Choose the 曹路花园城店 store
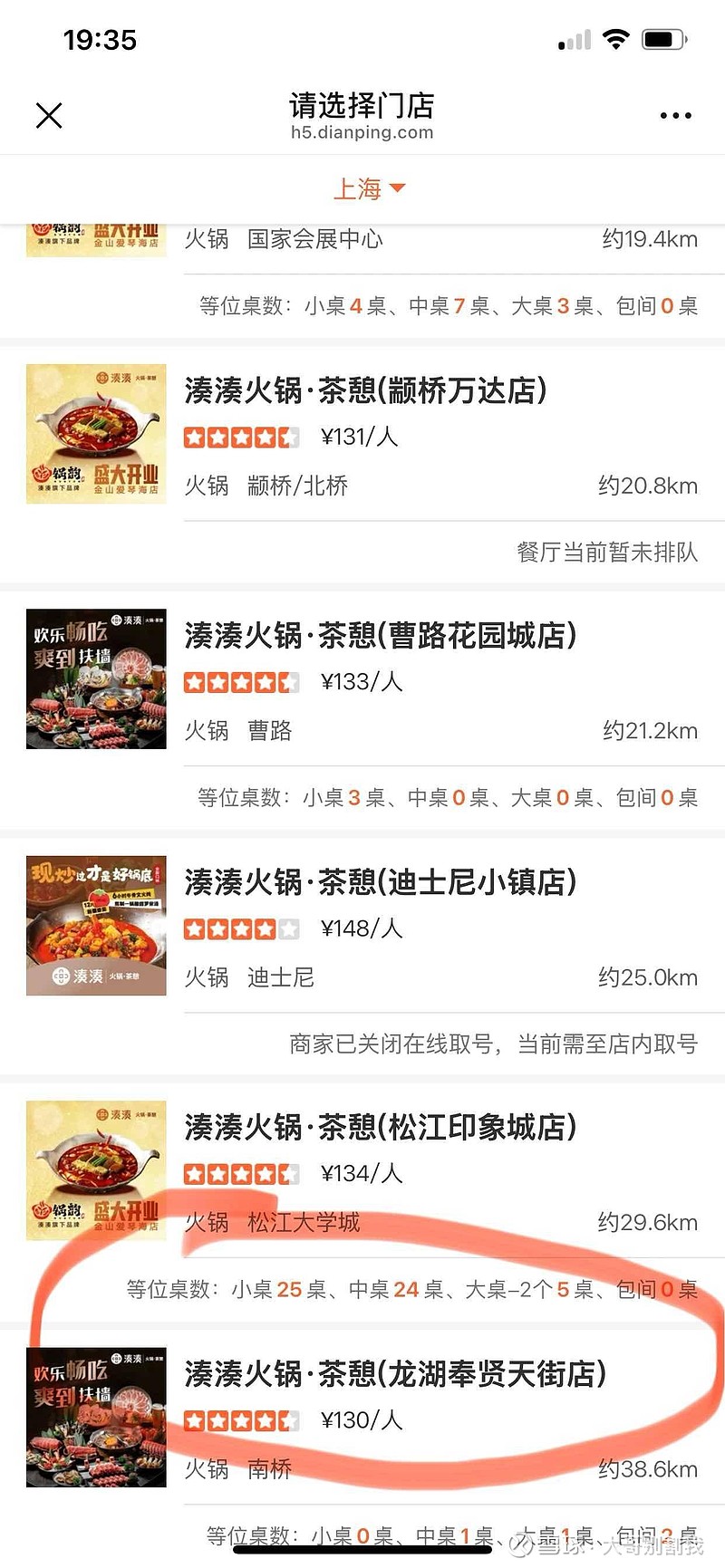Viewport: 725px width, 1568px height. point(380,636)
